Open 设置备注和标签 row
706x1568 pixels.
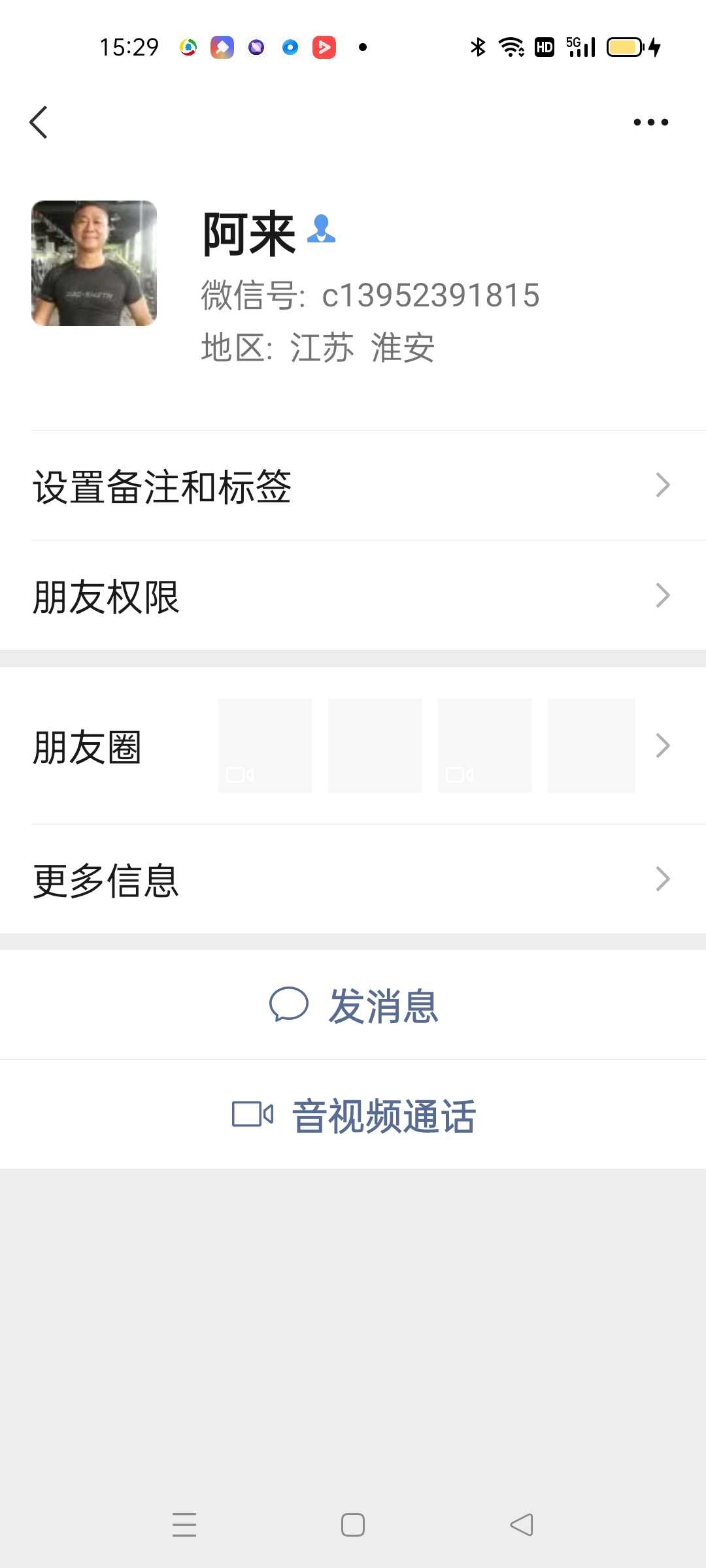[353, 485]
